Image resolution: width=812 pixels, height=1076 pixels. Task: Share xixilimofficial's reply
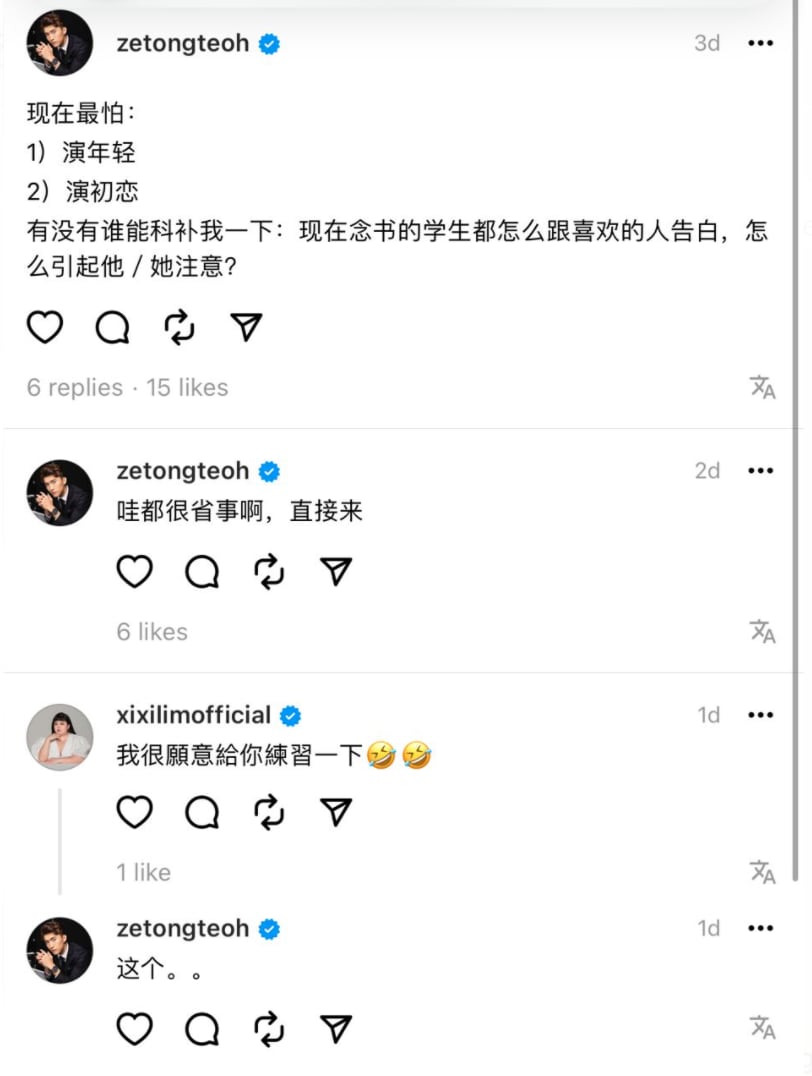pyautogui.click(x=336, y=812)
